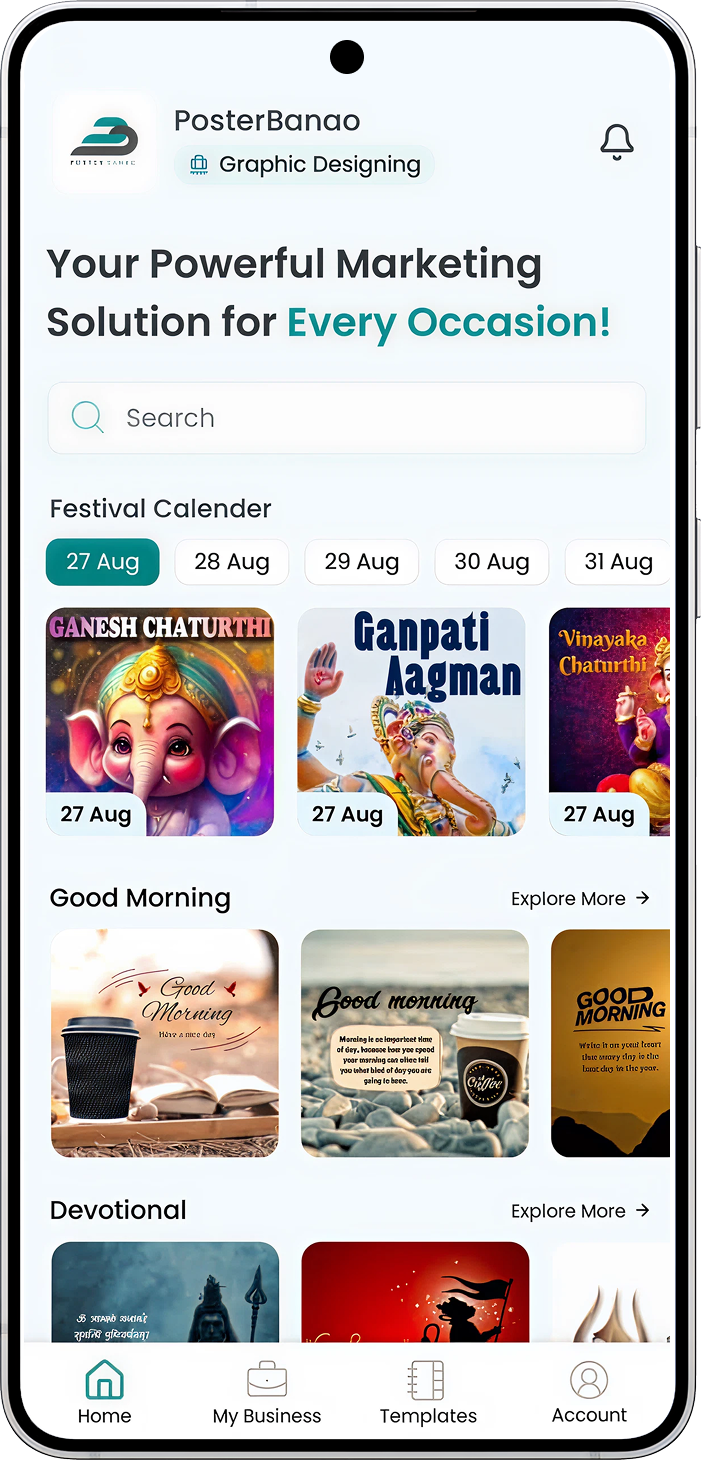Open the orange Good Morning template

tap(610, 1043)
